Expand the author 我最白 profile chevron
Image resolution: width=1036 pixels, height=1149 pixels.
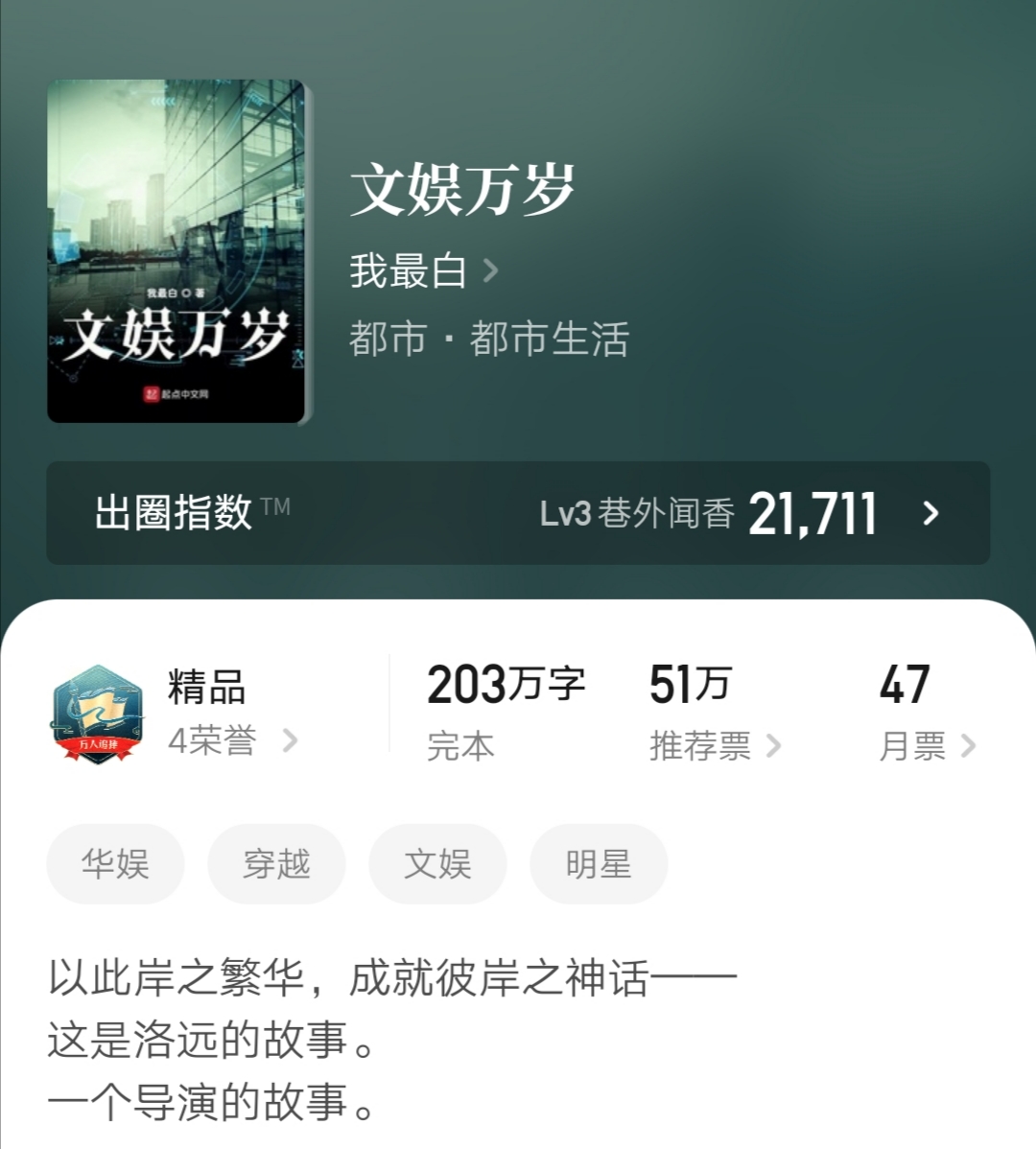pos(491,271)
